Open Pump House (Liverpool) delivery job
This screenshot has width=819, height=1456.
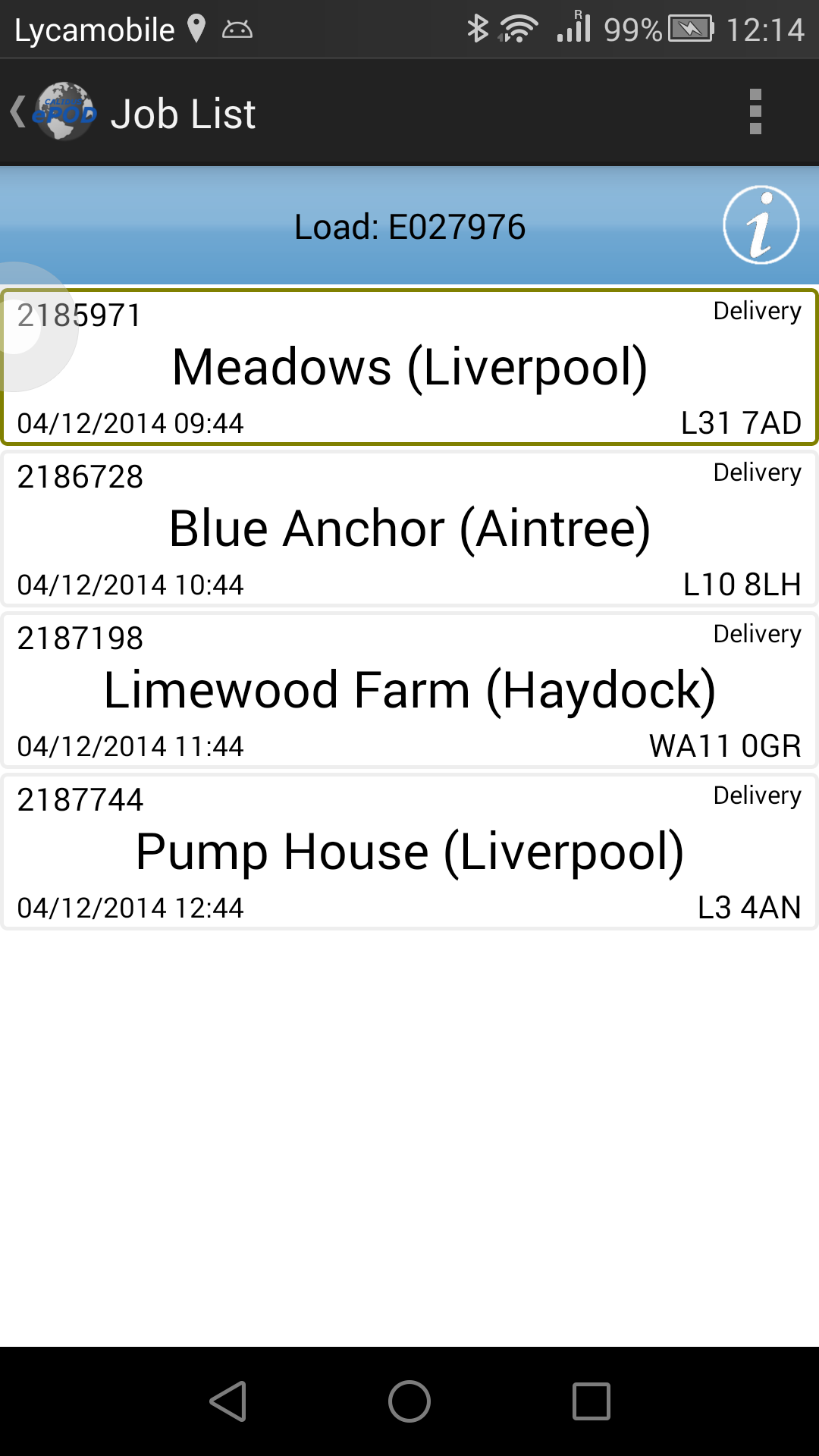tap(409, 852)
